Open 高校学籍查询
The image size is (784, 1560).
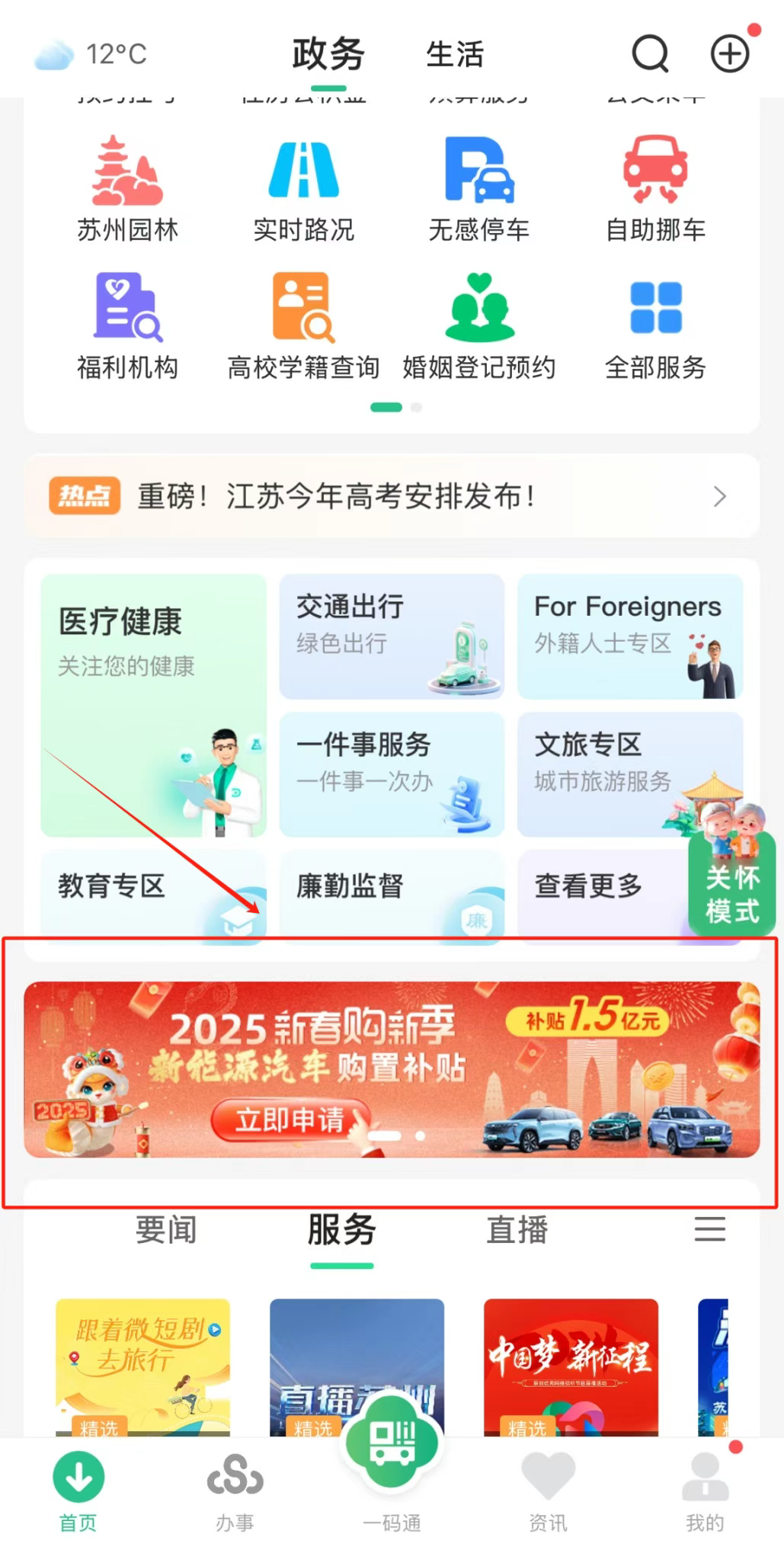(303, 325)
